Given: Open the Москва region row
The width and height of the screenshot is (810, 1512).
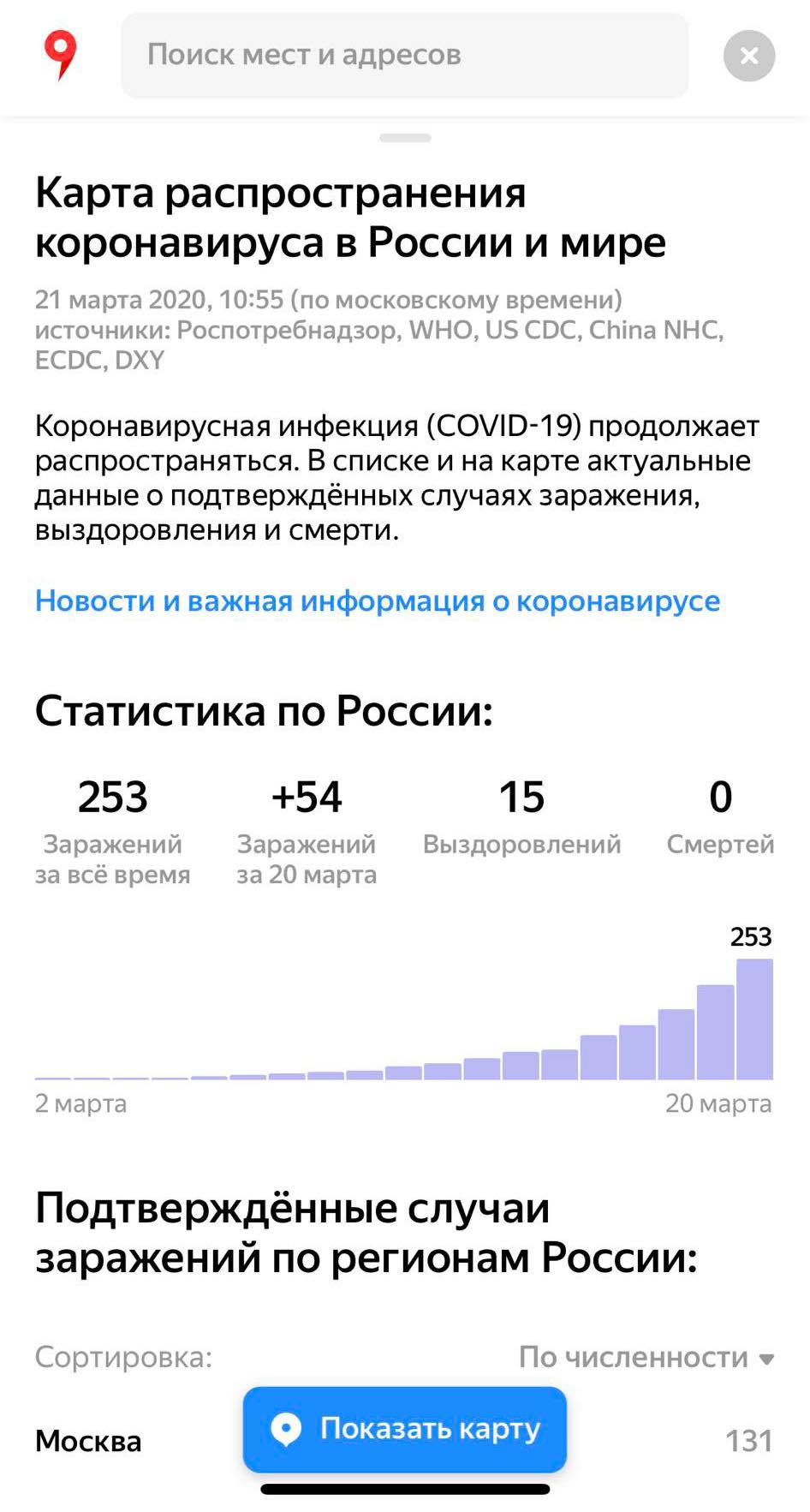Looking at the screenshot, I should point(404,1441).
